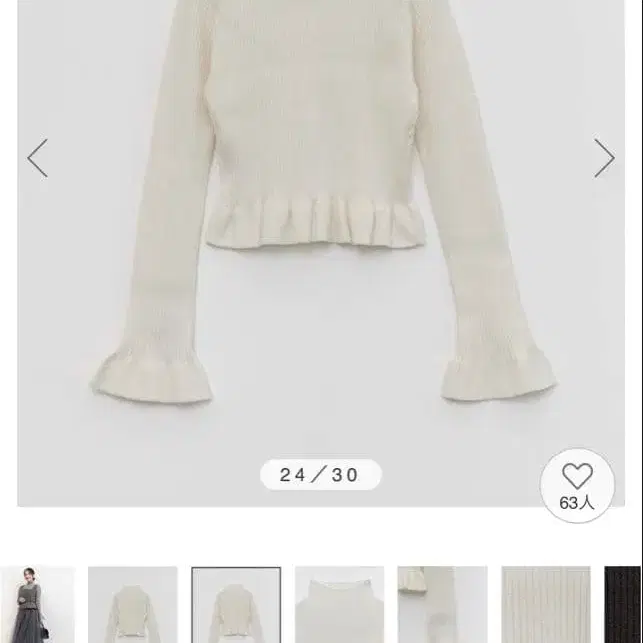The image size is (643, 643).
Task: Advance to the next product image
Action: point(604,158)
